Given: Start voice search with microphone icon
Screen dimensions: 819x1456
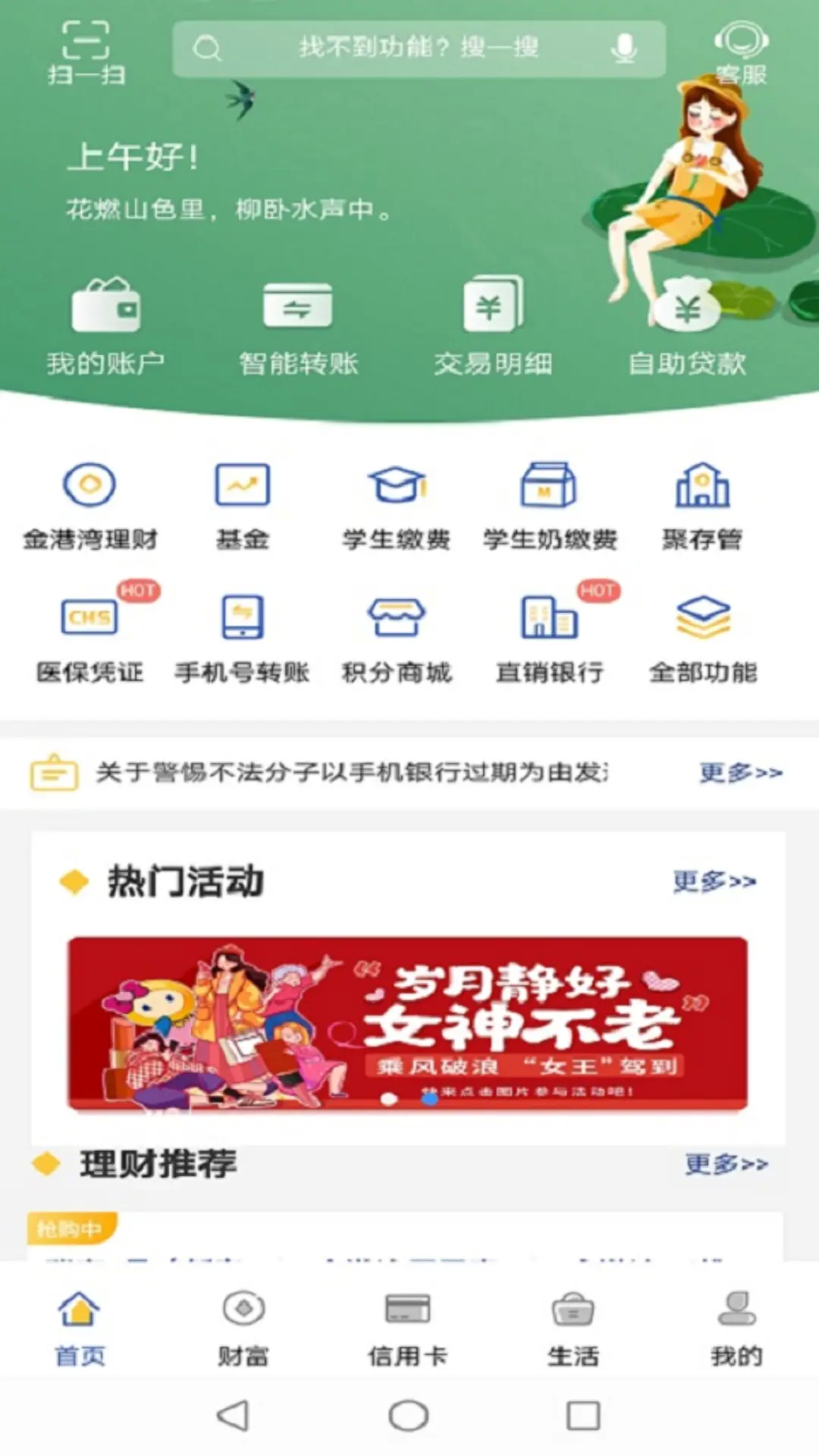Looking at the screenshot, I should point(623,48).
